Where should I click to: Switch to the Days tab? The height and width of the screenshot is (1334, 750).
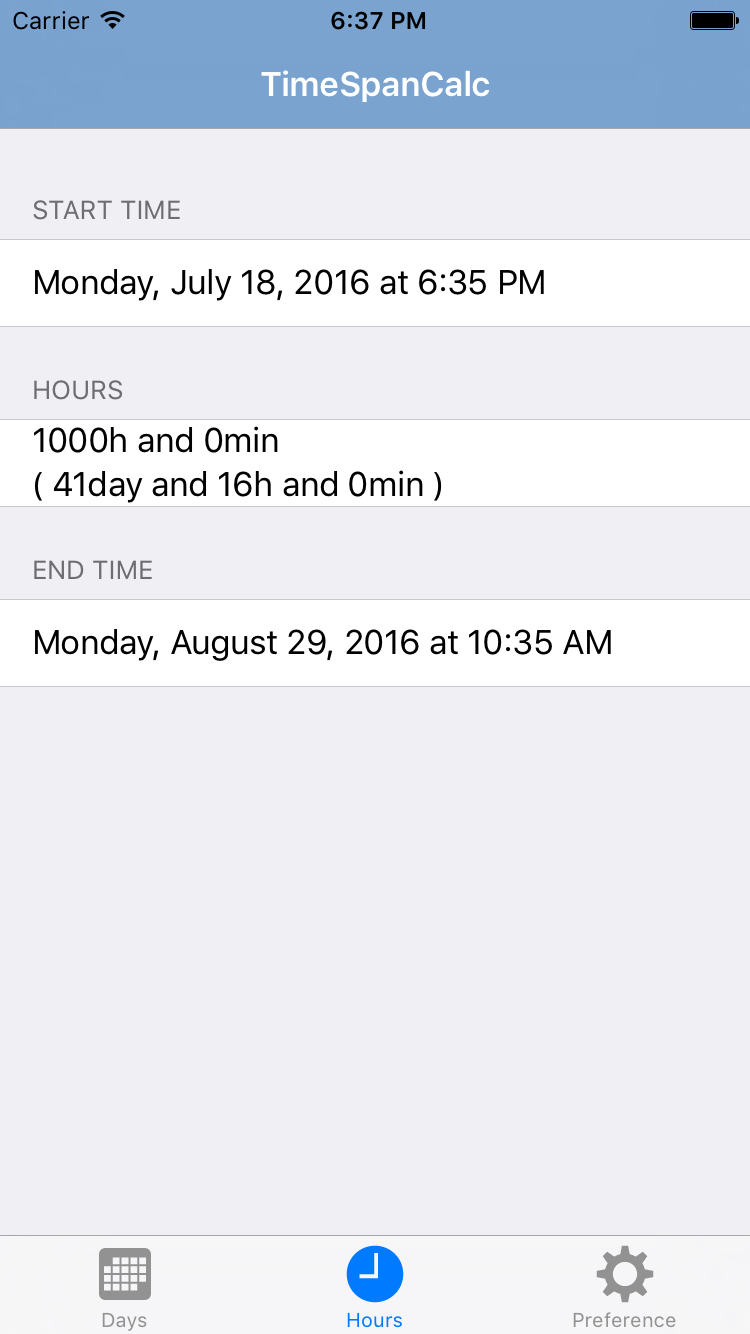point(125,1287)
